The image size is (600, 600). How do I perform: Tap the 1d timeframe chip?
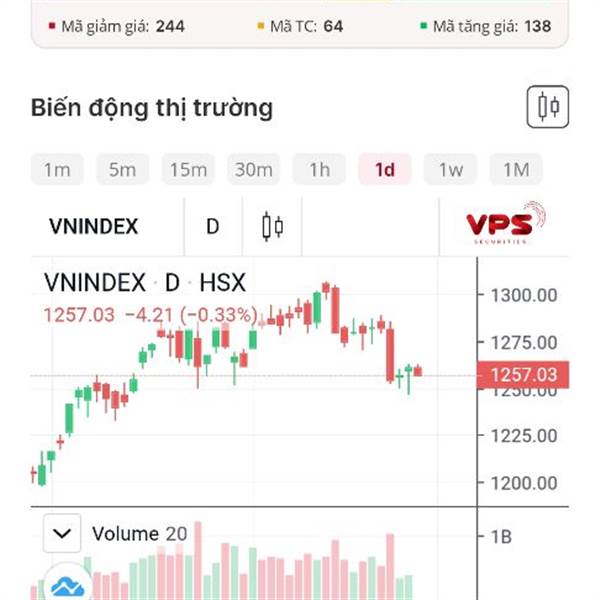click(385, 169)
